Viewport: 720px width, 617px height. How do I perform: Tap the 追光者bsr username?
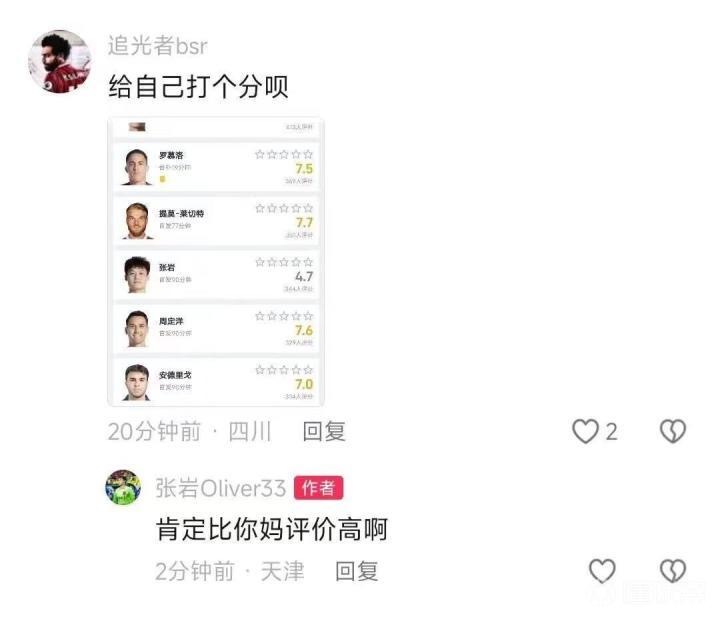[158, 46]
